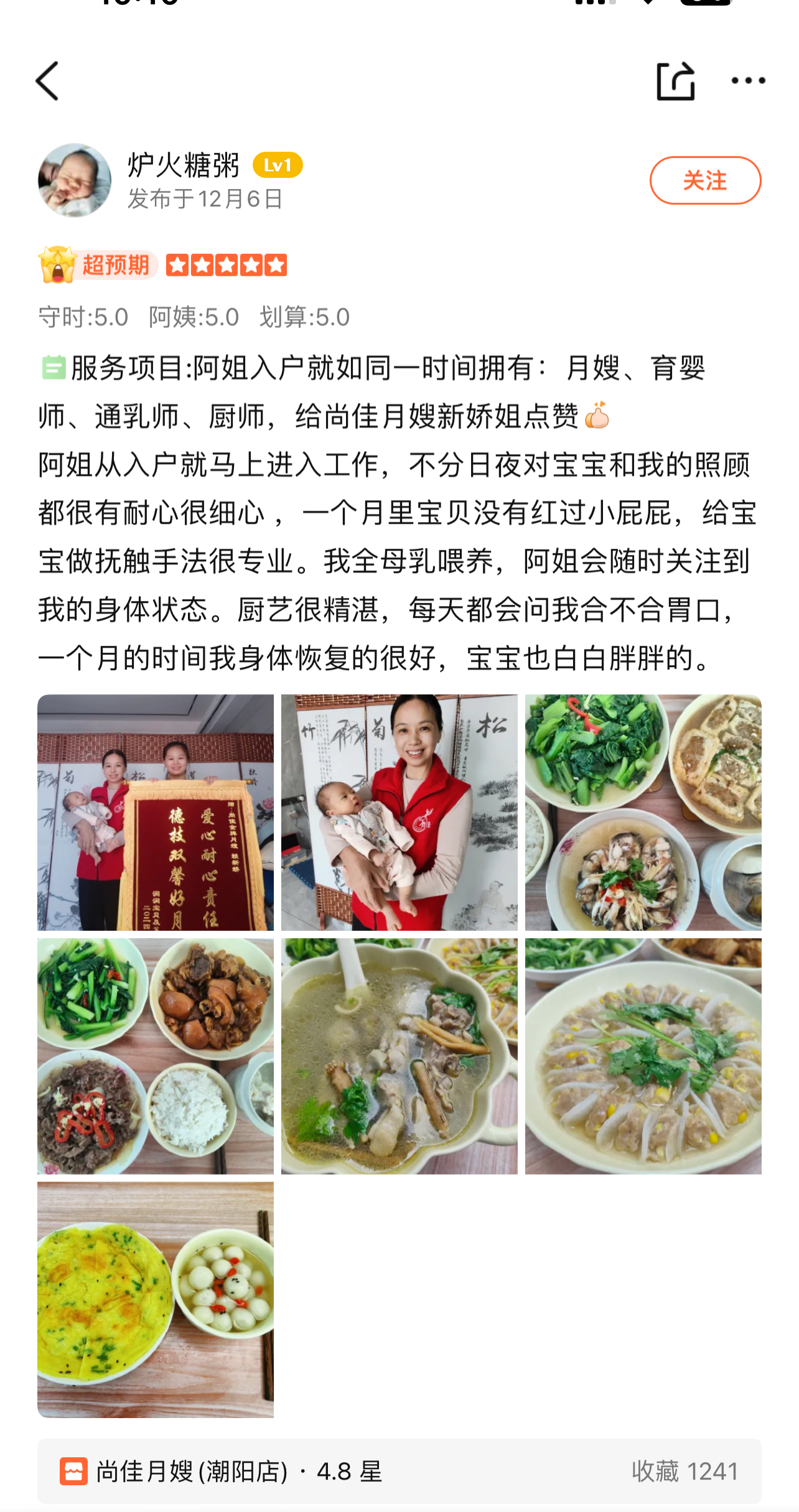Screen dimensions: 799x1512
Task: Open the three-dot overflow menu
Action: point(747,81)
